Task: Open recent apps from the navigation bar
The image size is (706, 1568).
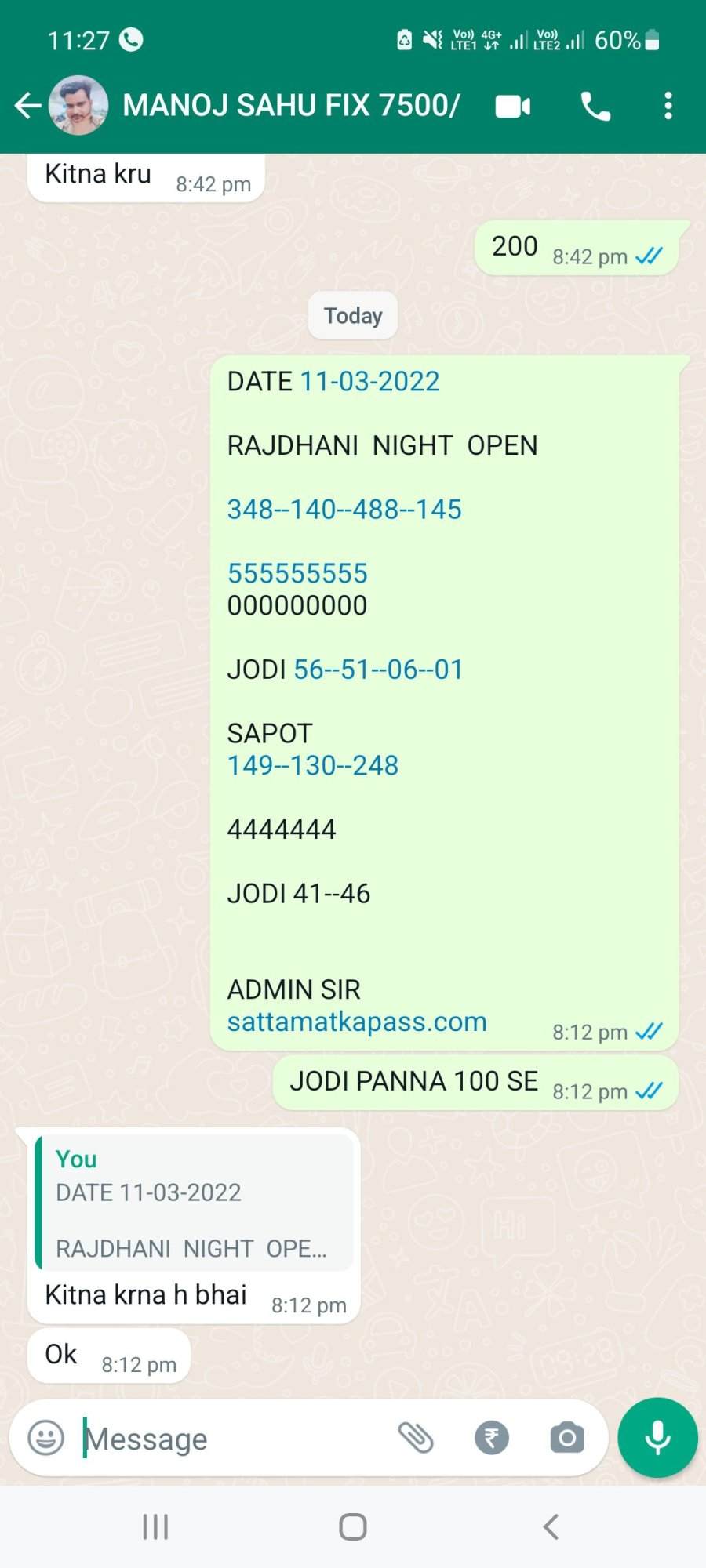Action: point(155,1526)
